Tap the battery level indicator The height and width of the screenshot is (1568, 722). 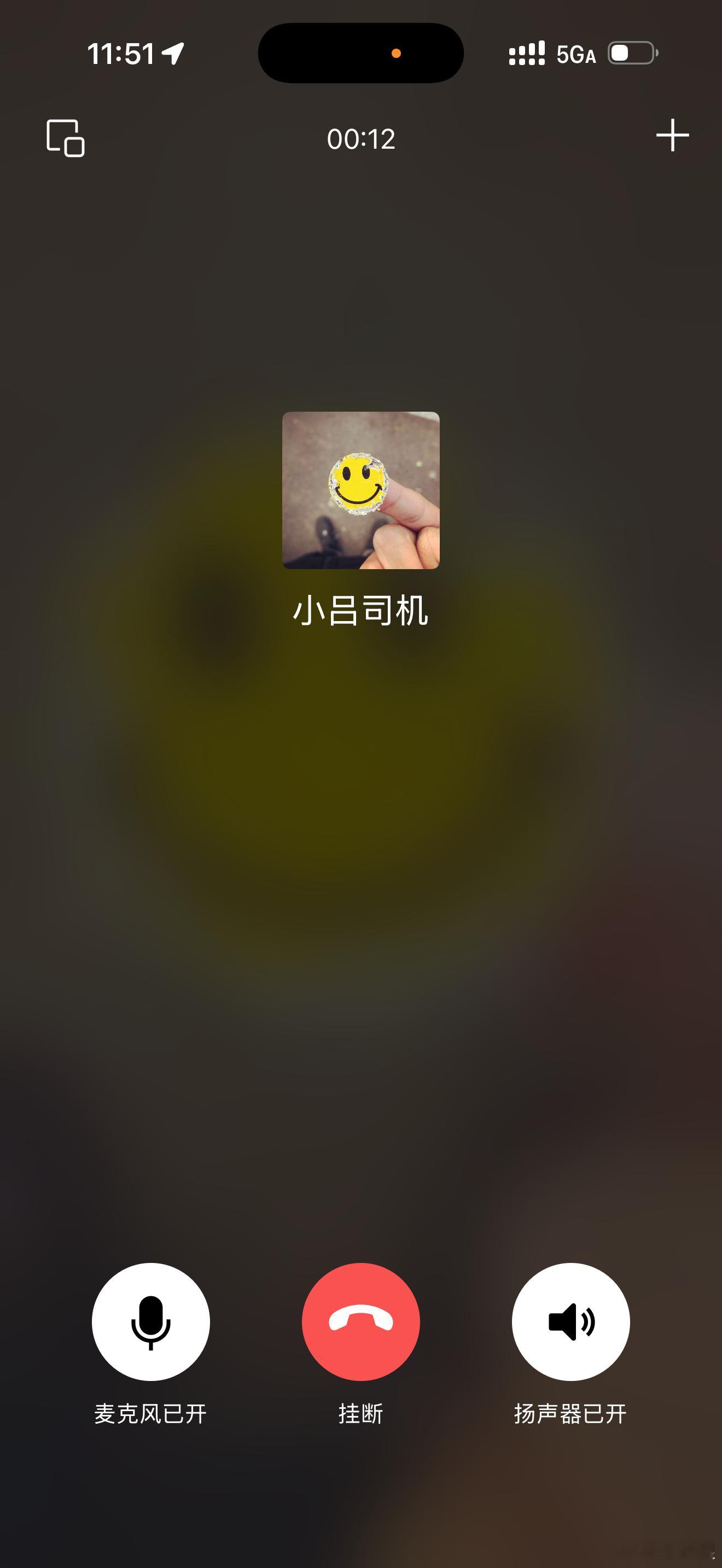632,53
